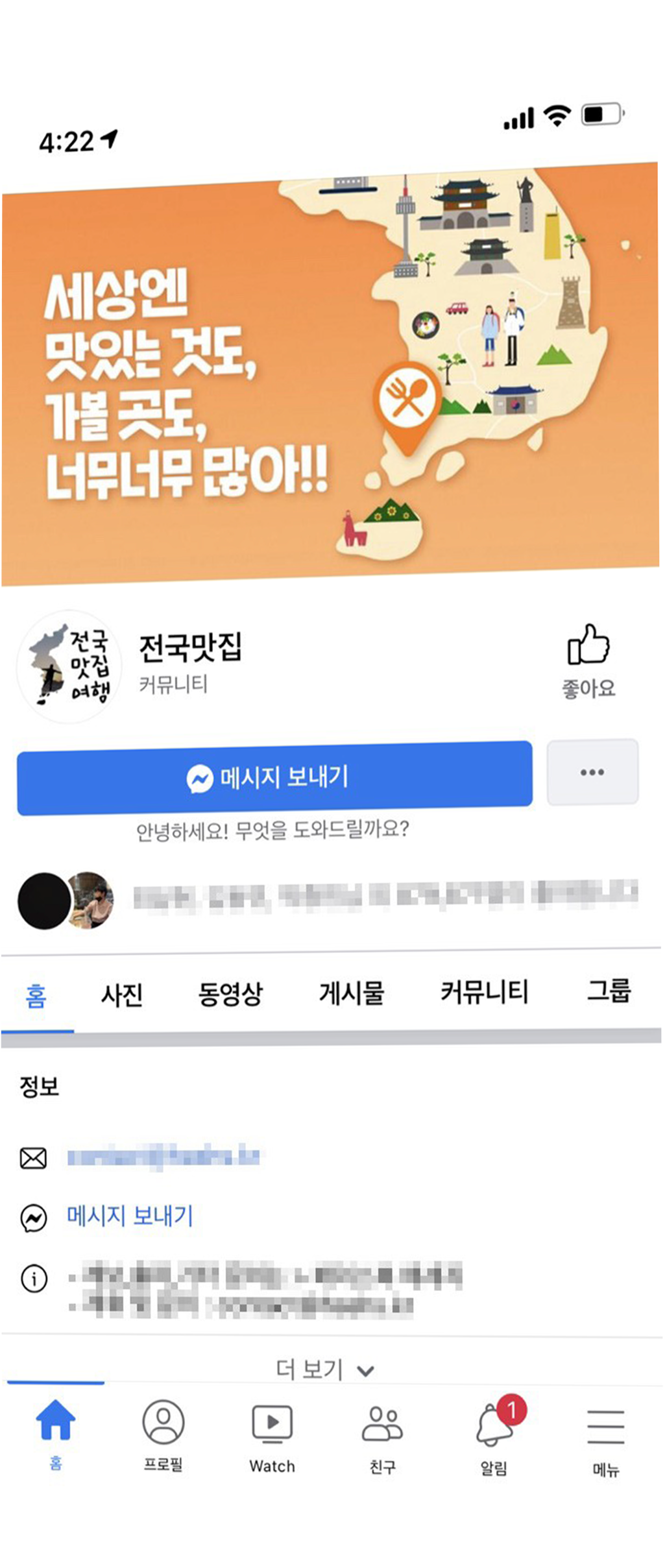Screen dimensions: 665x1568
Task: Check 알림 notifications
Action: click(x=494, y=1435)
